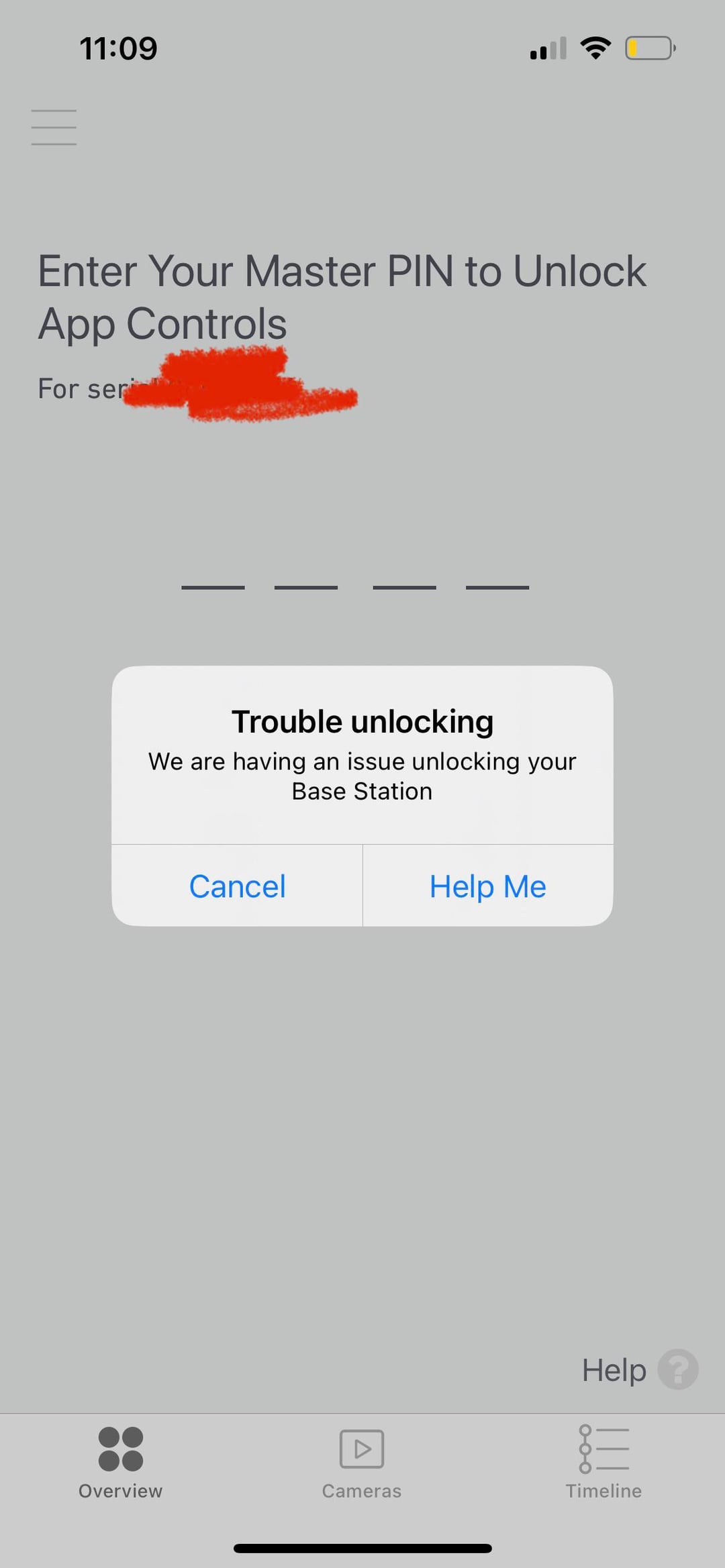Viewport: 725px width, 1568px height.
Task: Tap the second PIN entry dash
Action: click(x=307, y=587)
